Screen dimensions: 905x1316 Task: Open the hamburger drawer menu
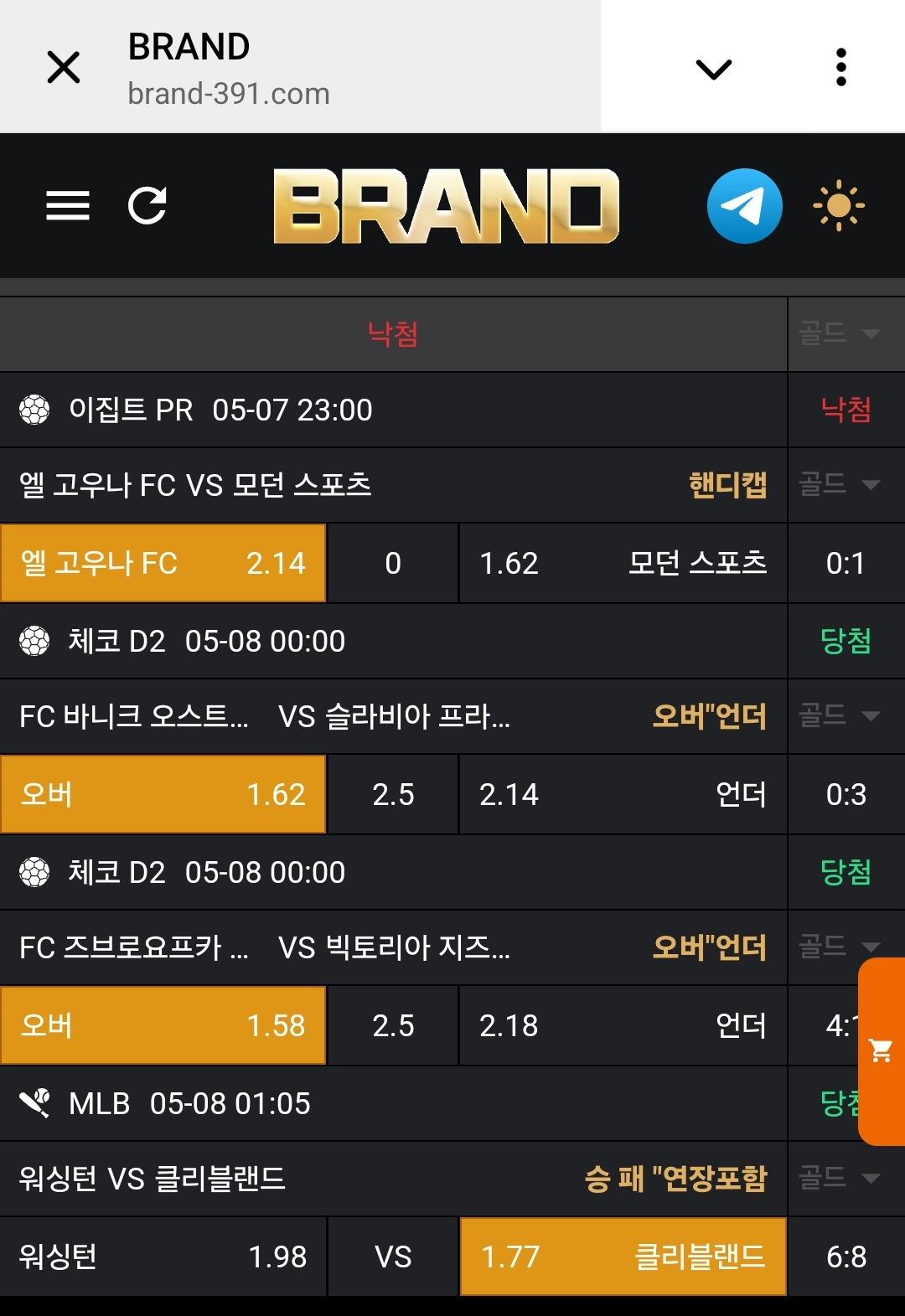tap(68, 205)
